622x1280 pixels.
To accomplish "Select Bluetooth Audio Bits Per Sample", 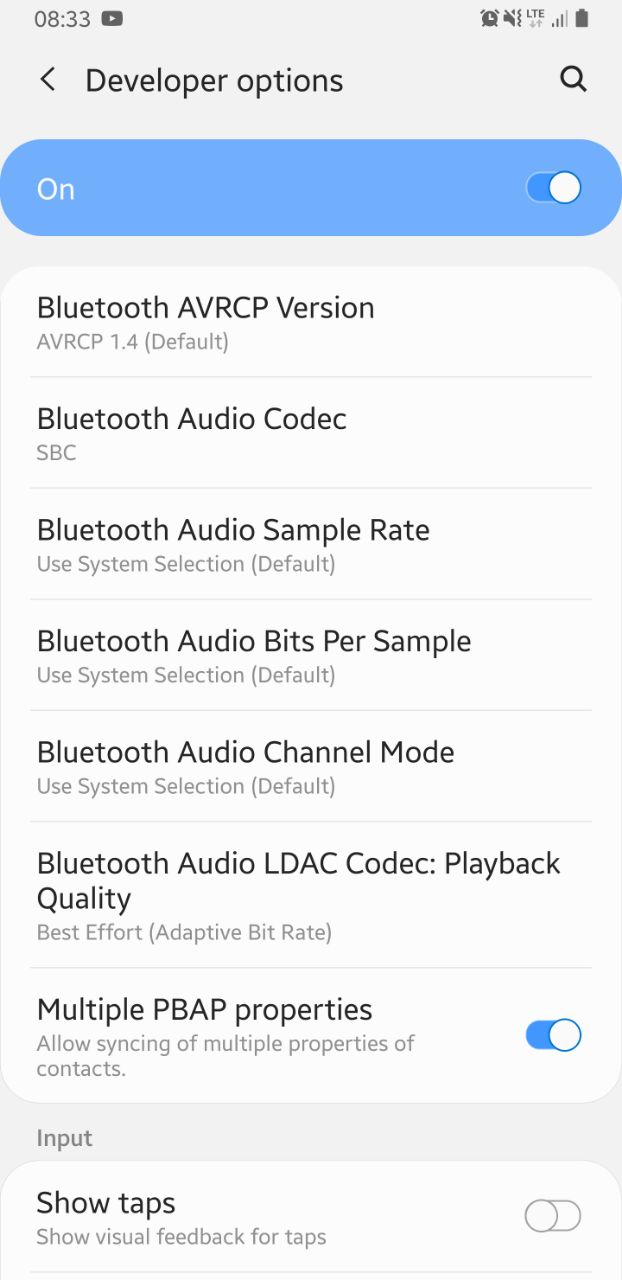I will point(311,655).
